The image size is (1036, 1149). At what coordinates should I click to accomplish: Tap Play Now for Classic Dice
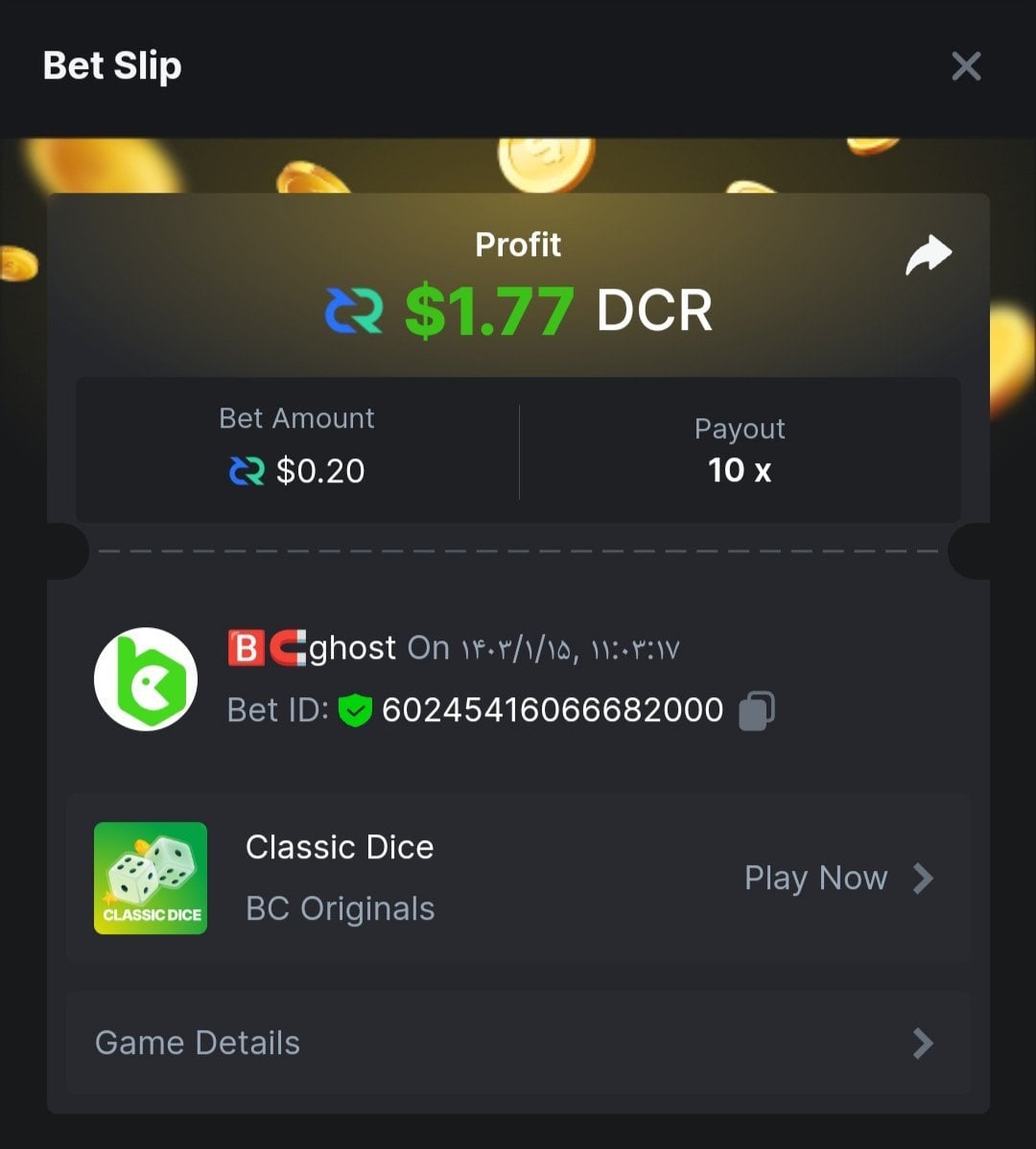click(836, 878)
